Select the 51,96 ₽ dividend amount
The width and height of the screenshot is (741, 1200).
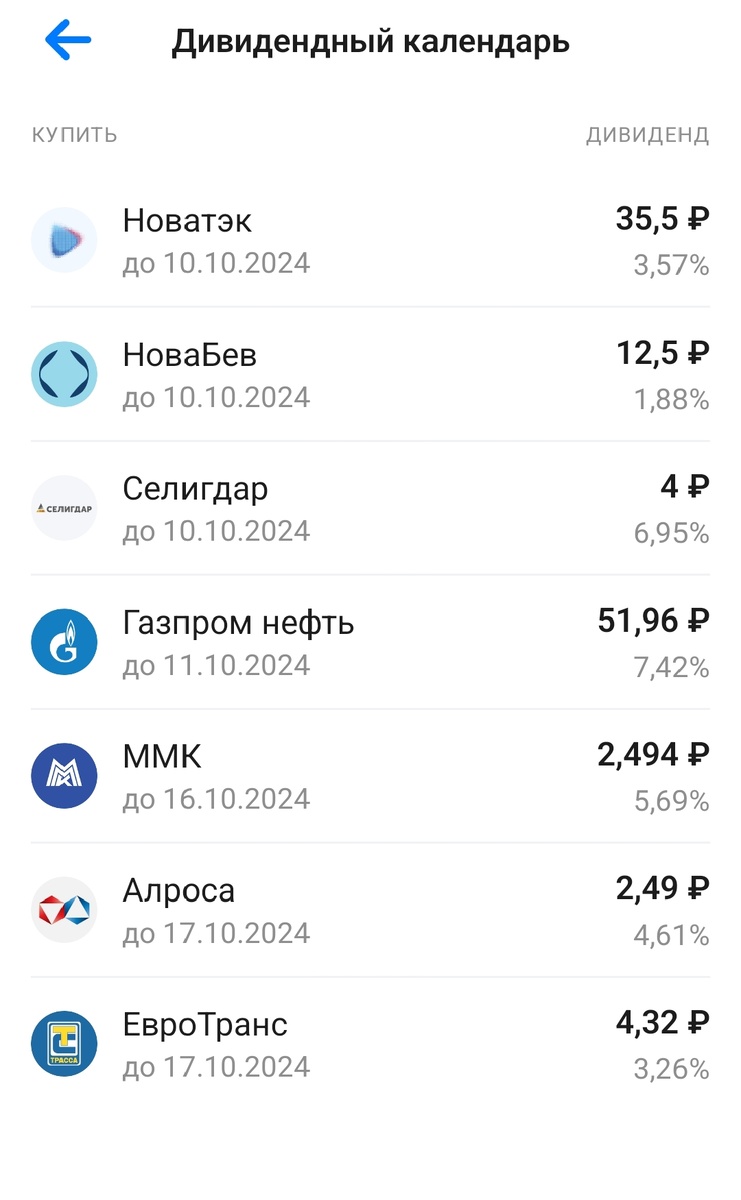click(x=652, y=620)
